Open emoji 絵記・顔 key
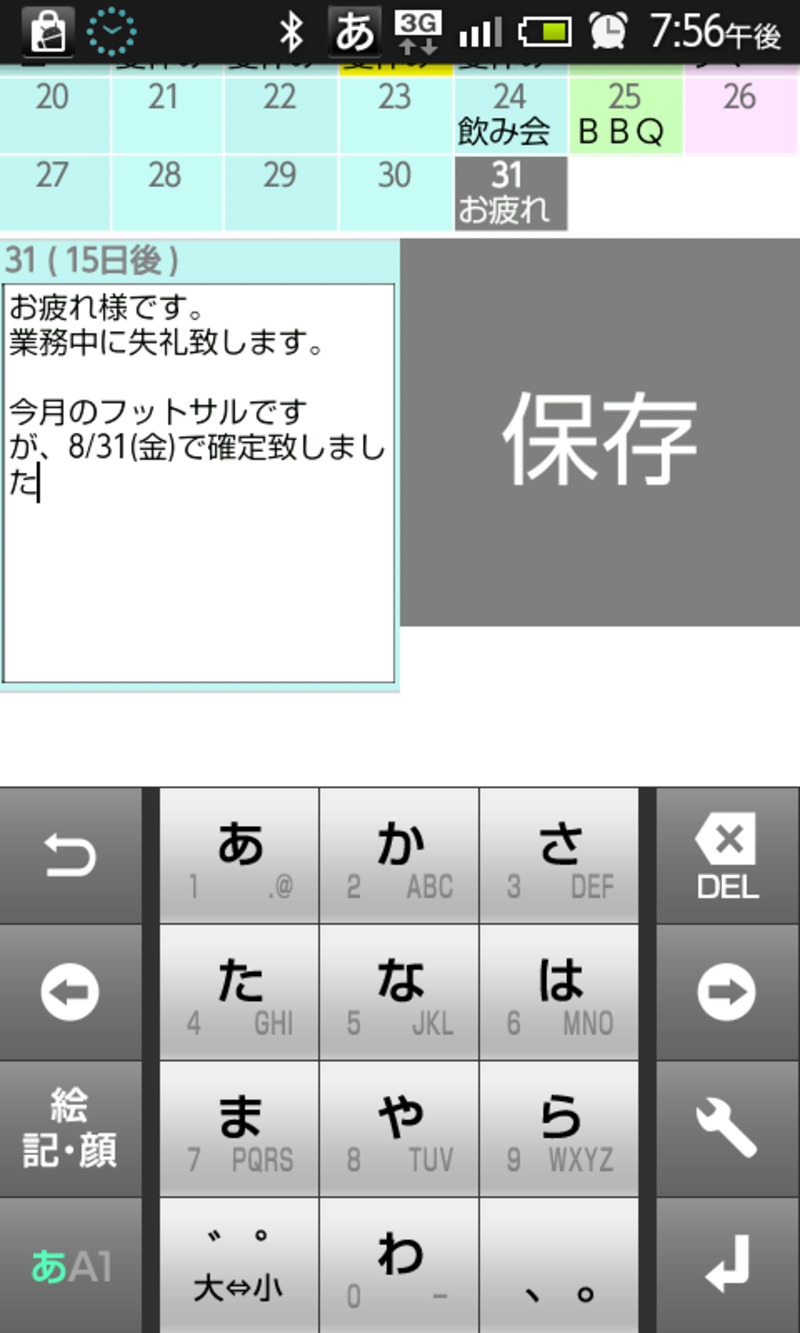Viewport: 800px width, 1333px height. pyautogui.click(x=70, y=1129)
